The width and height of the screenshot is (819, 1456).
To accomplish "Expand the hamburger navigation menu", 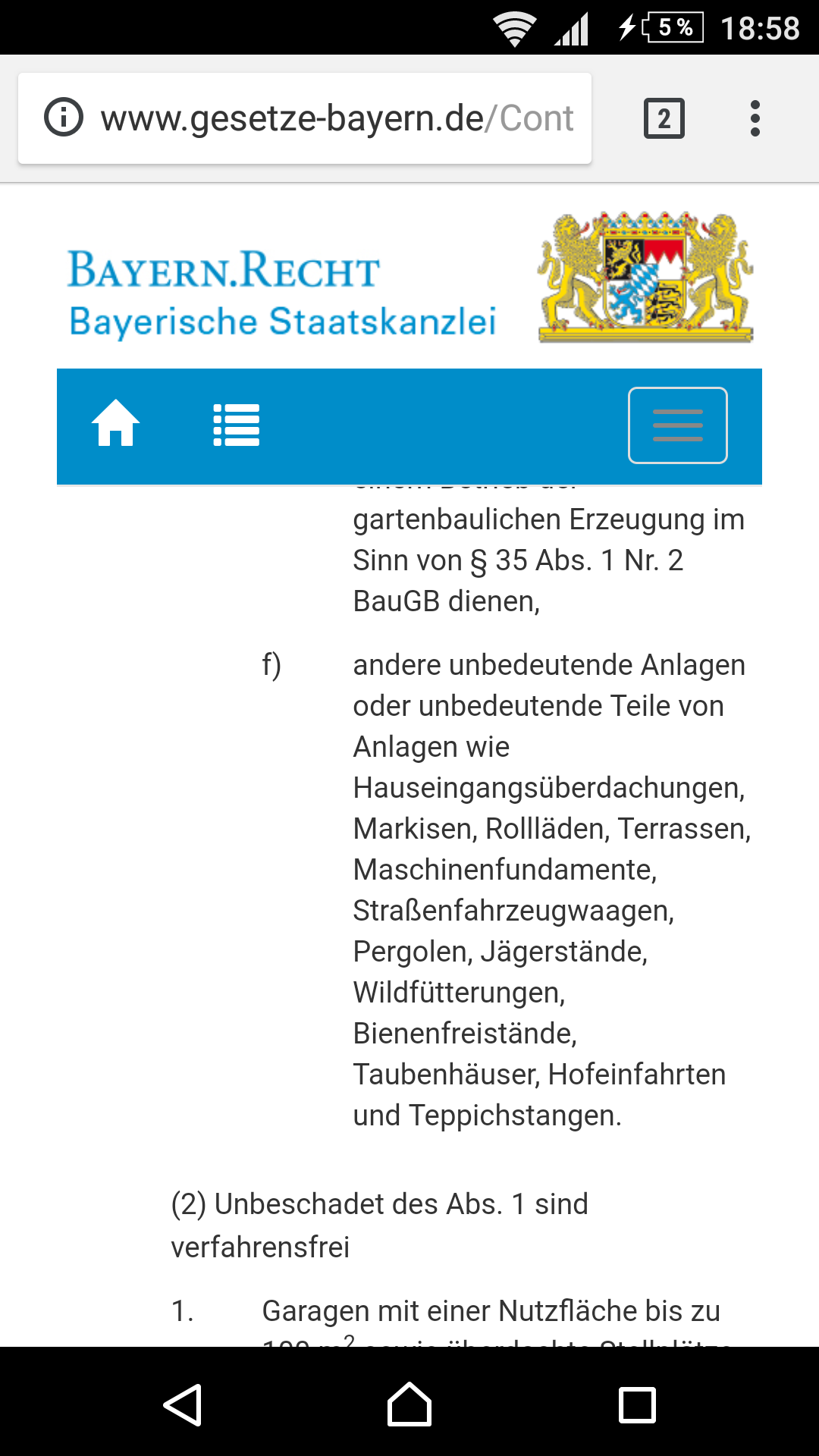I will point(677,425).
